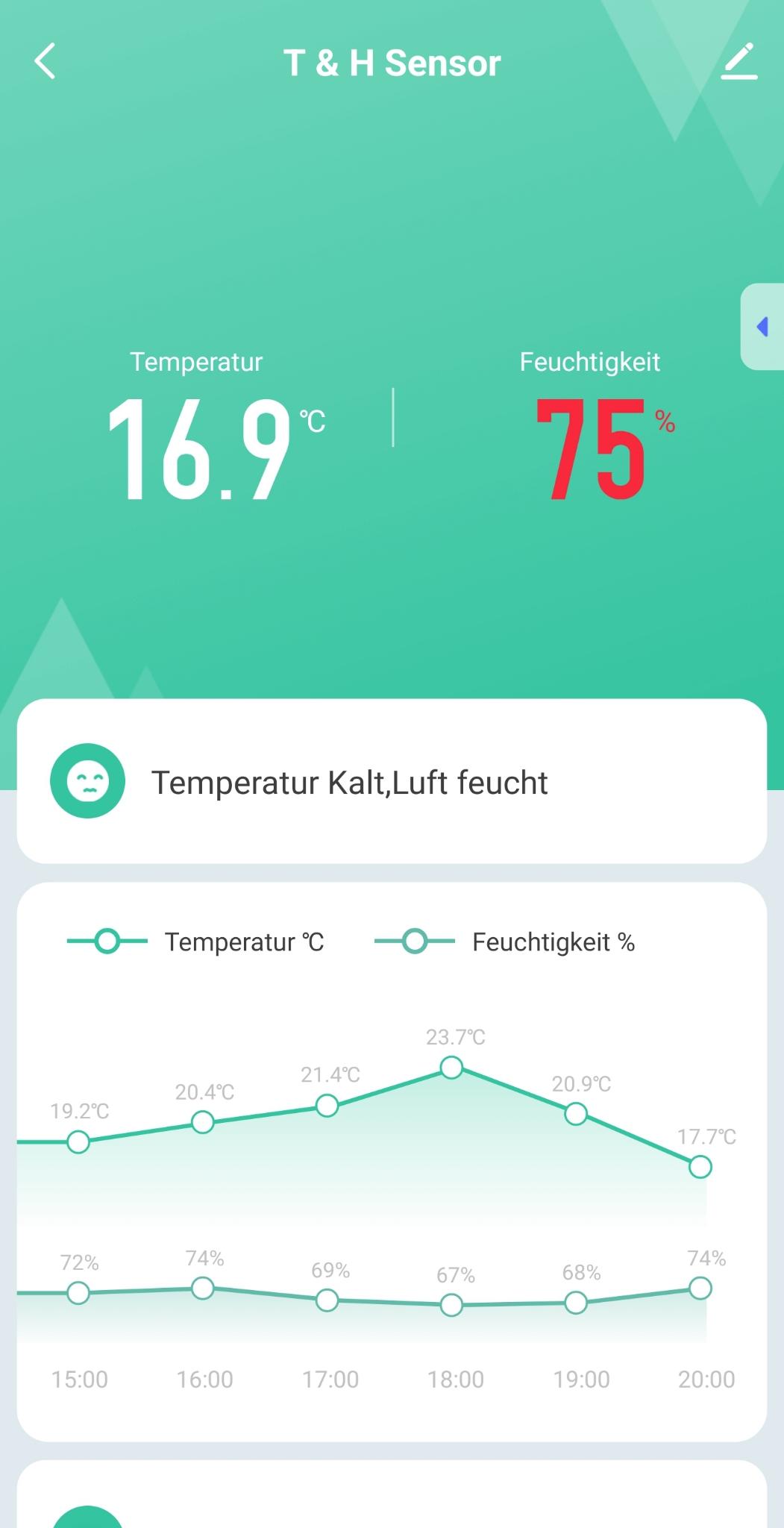Select the 18:00 temperature data point
784x1528 pixels.
click(x=451, y=1068)
